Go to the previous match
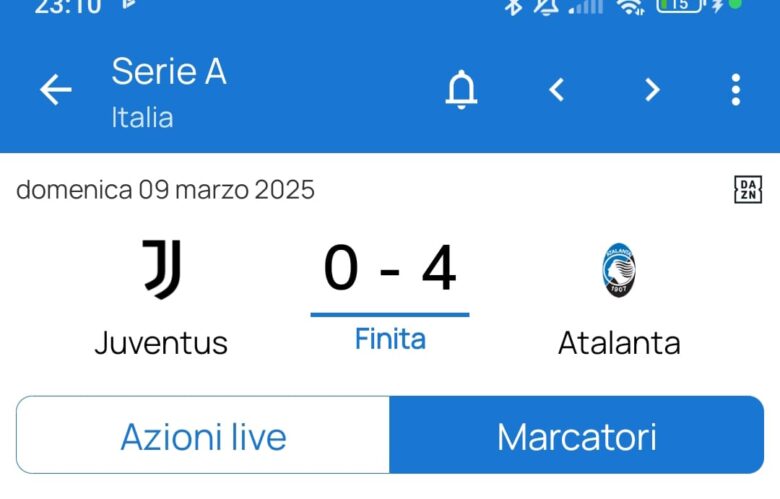 tap(557, 91)
